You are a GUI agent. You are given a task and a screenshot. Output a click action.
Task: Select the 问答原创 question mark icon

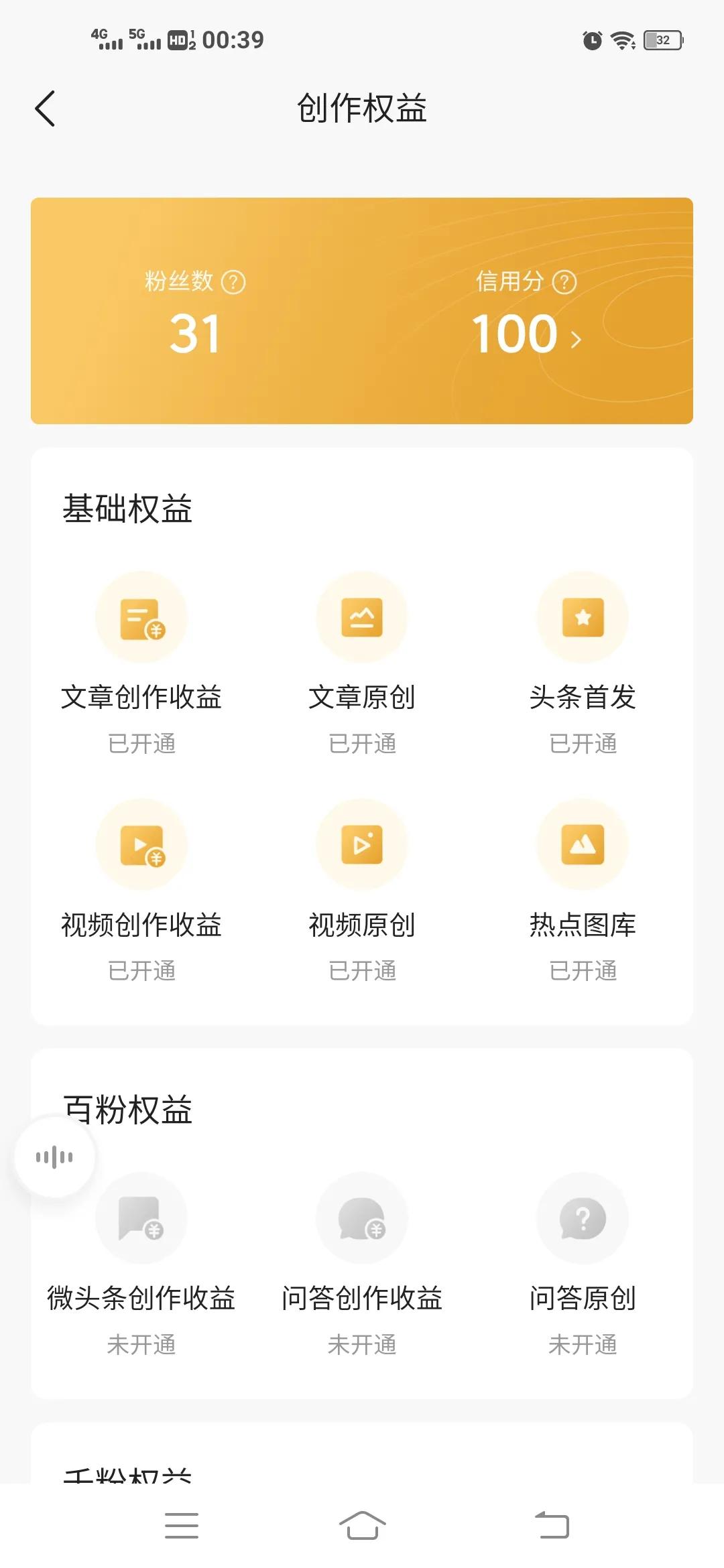coord(582,1218)
